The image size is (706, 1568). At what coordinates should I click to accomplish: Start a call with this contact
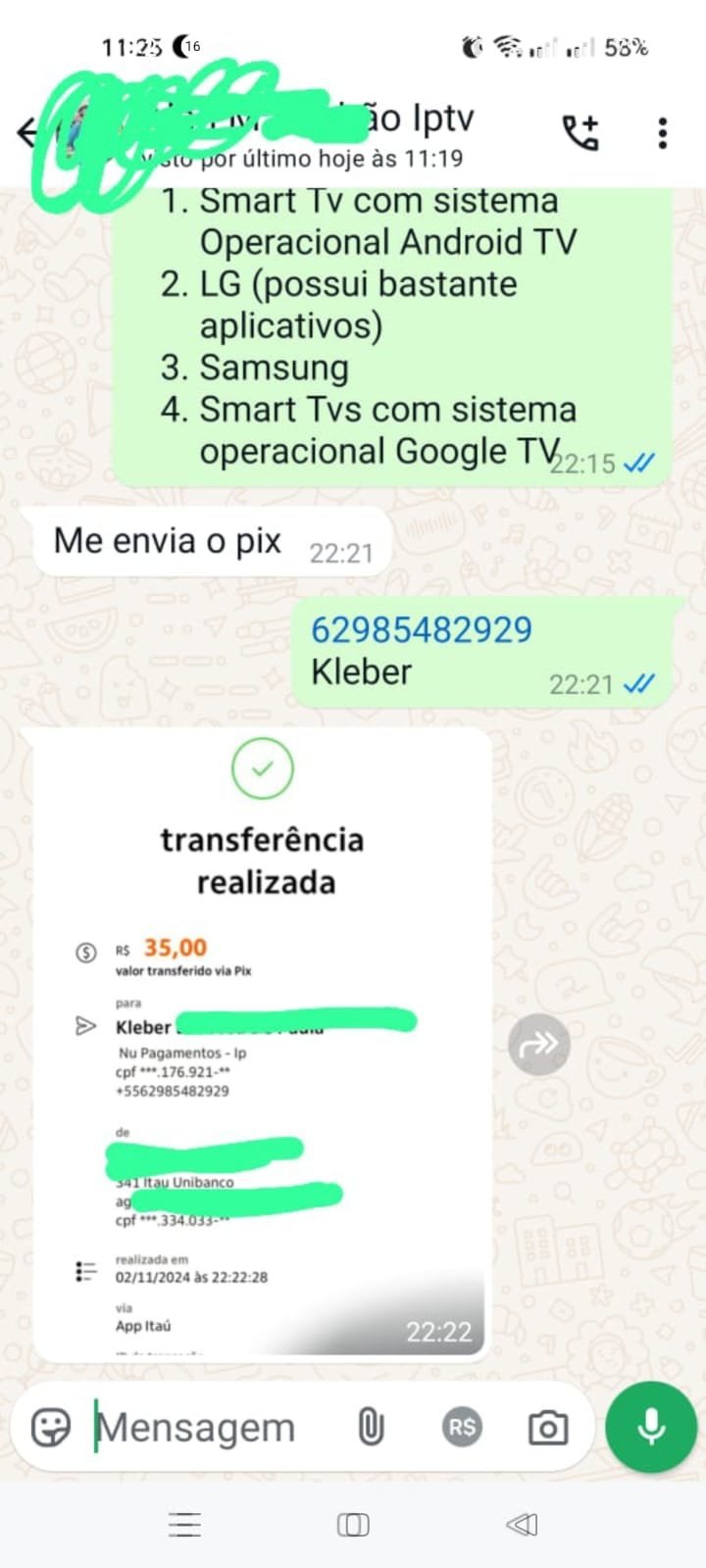coord(580,132)
